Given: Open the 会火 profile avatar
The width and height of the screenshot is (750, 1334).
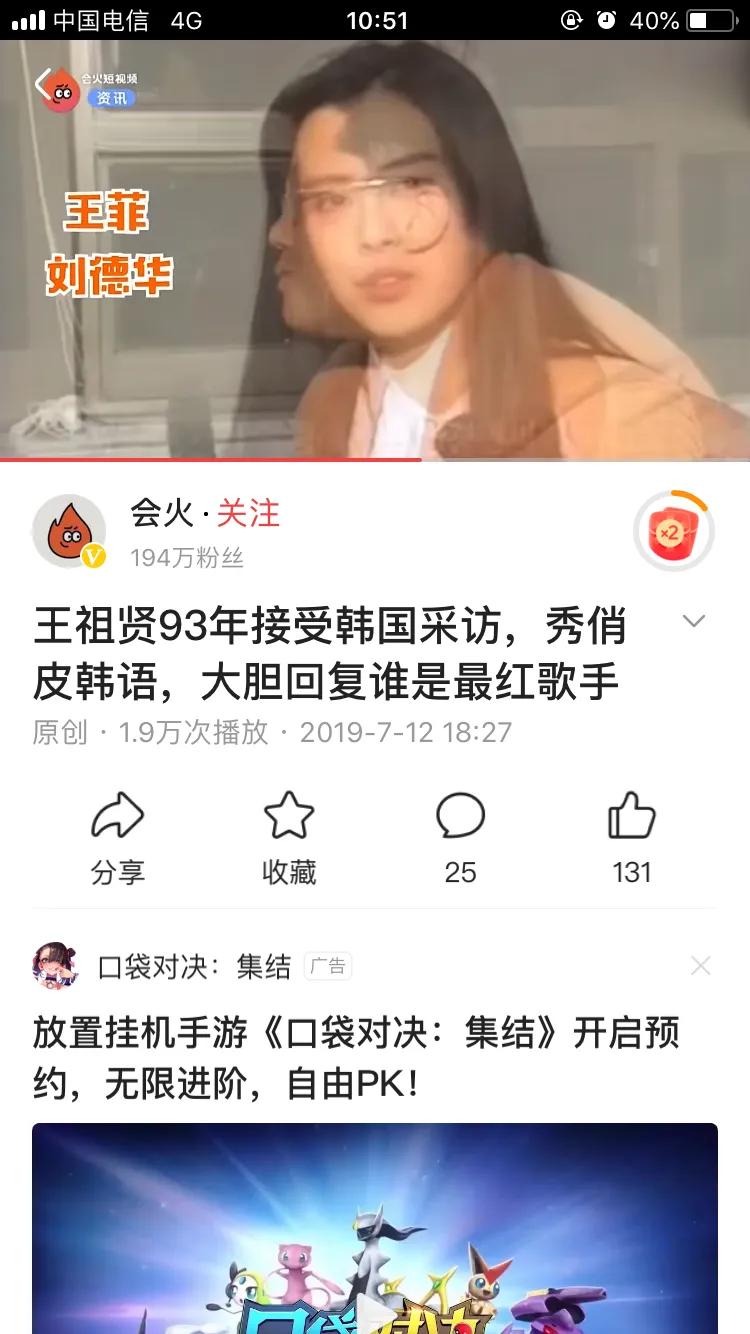Looking at the screenshot, I should click(69, 531).
